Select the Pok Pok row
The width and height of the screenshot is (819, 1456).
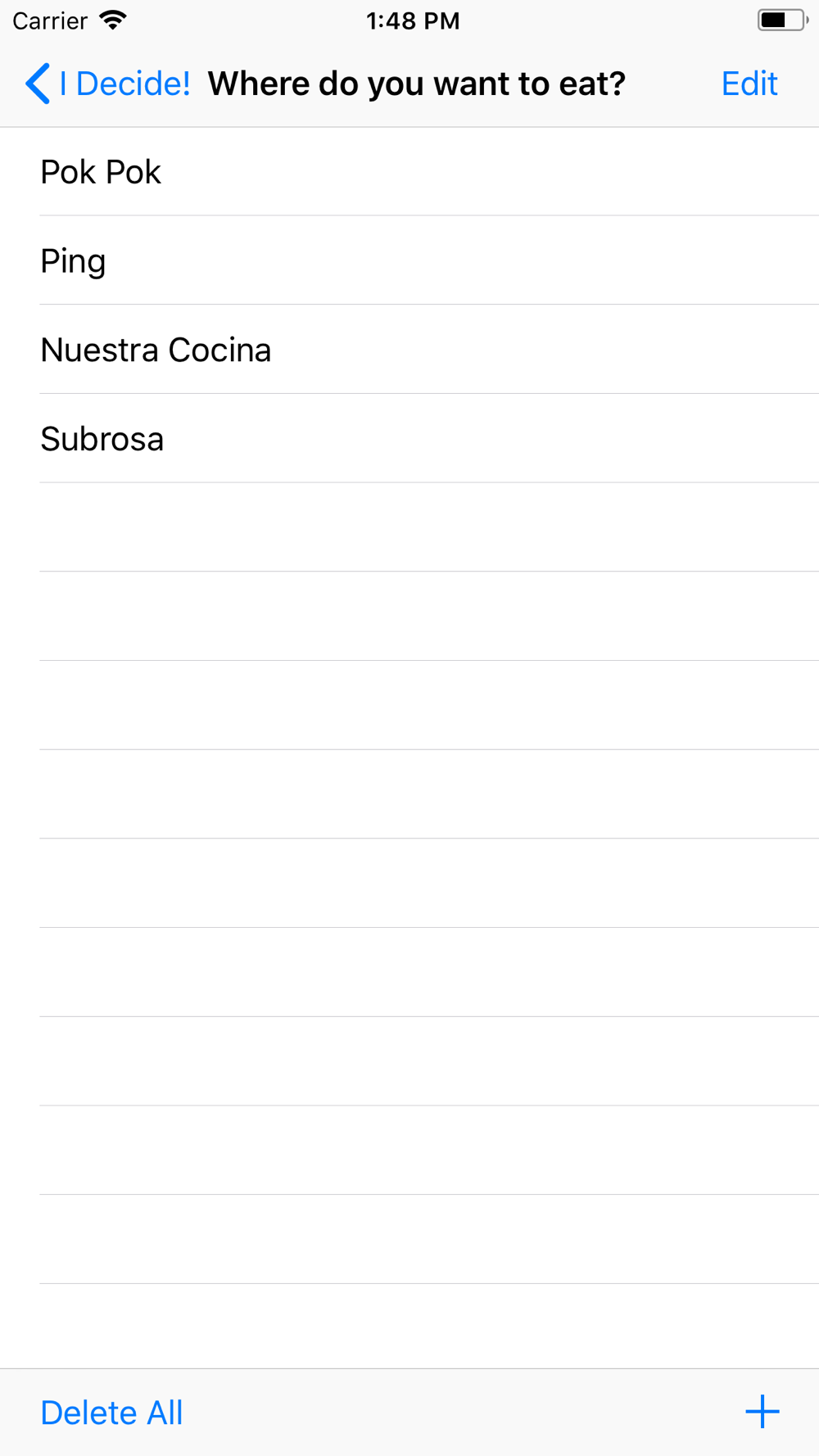tap(409, 172)
